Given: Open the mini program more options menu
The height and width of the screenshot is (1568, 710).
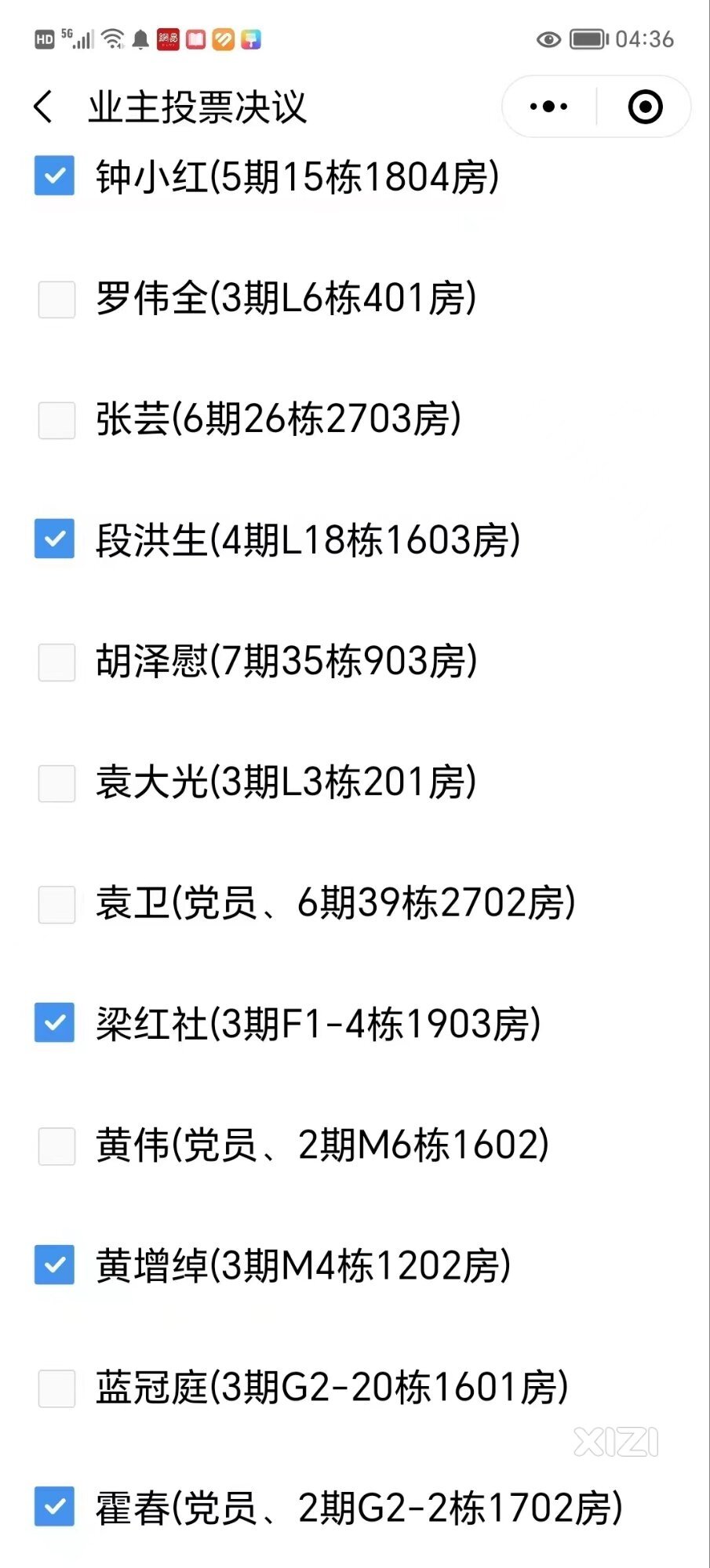Looking at the screenshot, I should pos(548,107).
